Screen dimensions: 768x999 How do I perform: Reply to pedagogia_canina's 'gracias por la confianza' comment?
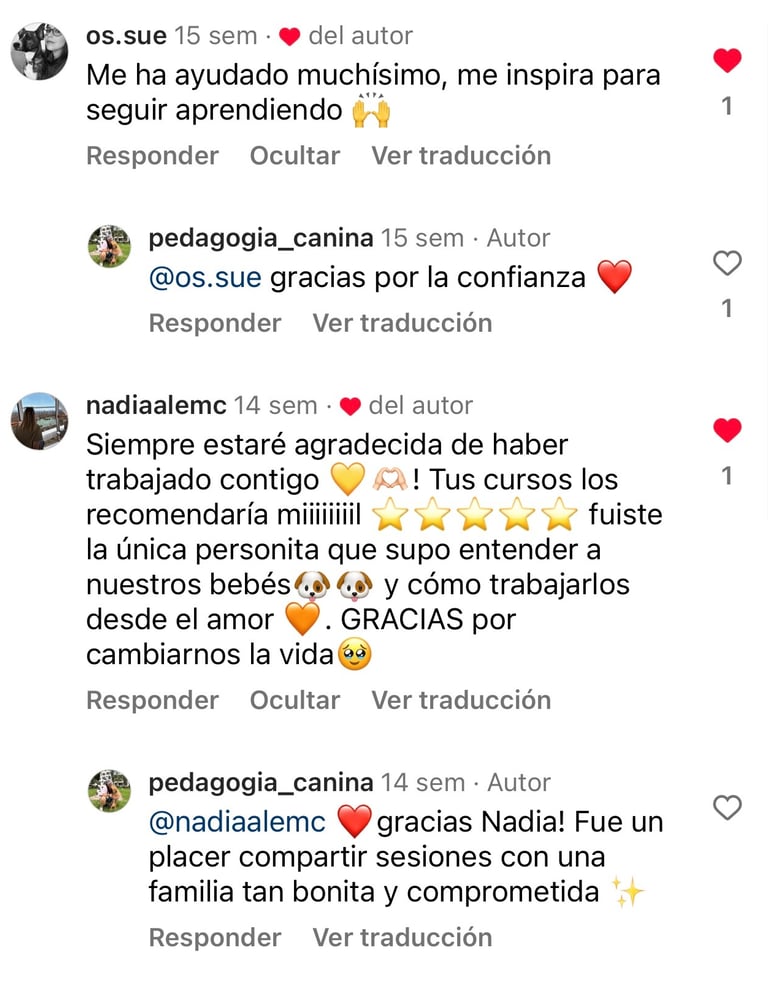(x=214, y=323)
